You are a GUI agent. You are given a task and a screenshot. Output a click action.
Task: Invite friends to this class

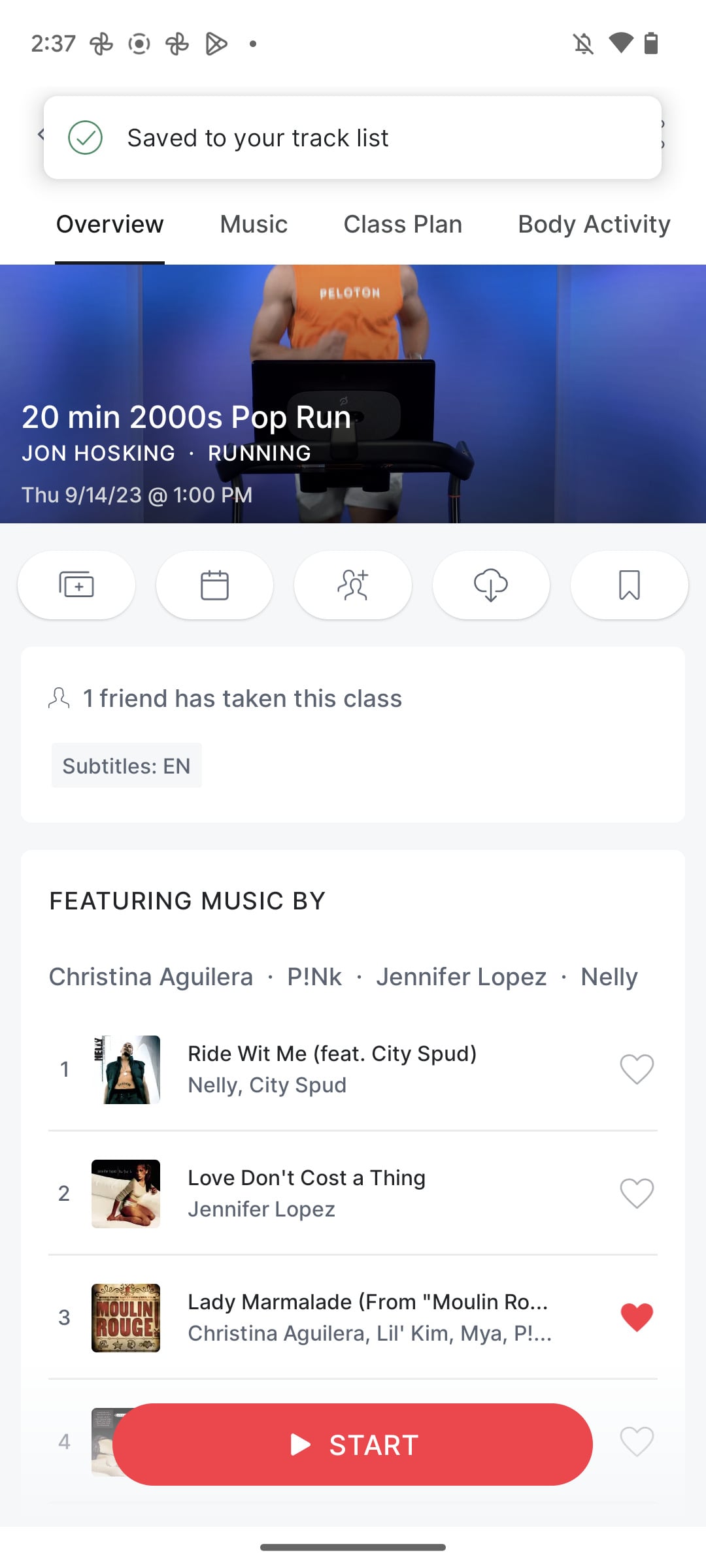[x=353, y=585]
